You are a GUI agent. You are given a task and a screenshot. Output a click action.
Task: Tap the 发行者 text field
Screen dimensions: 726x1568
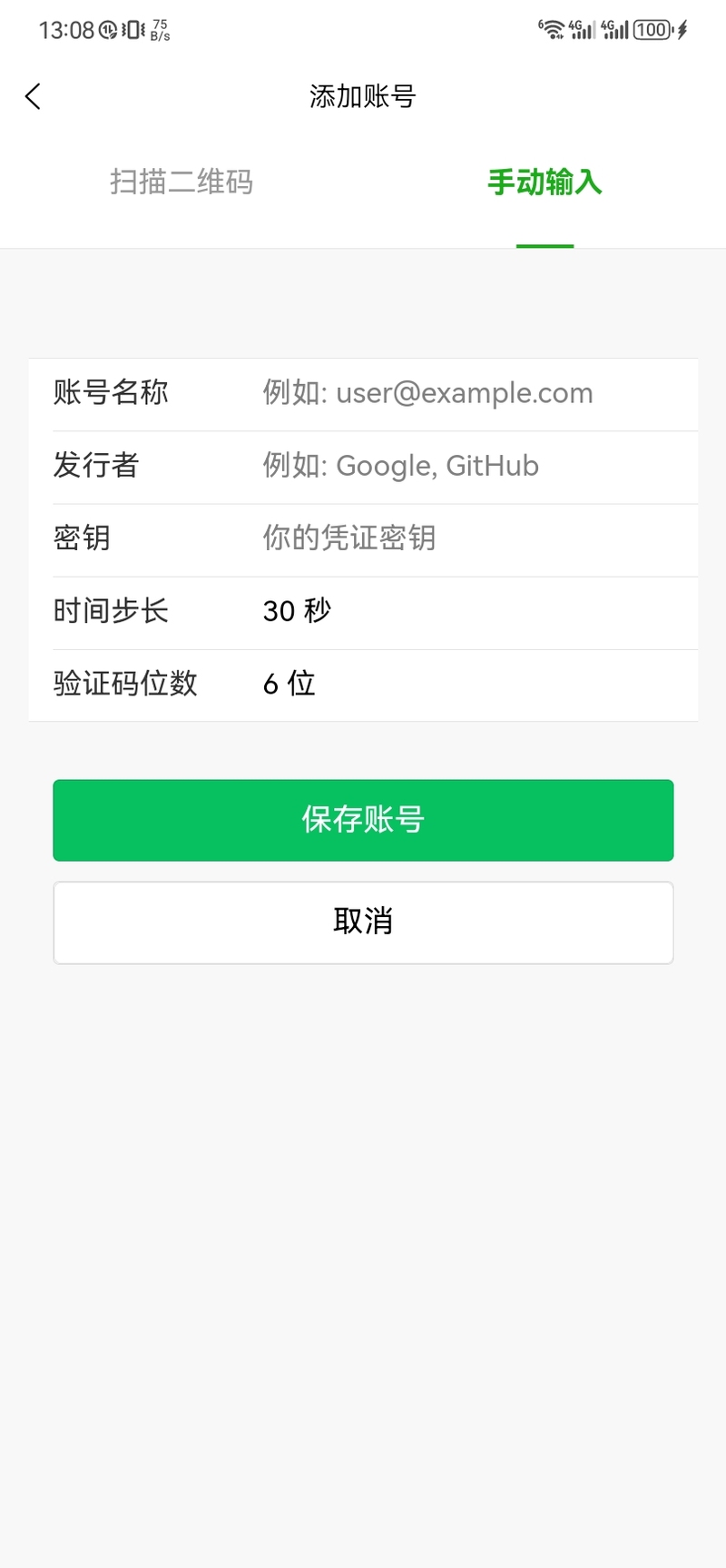472,466
